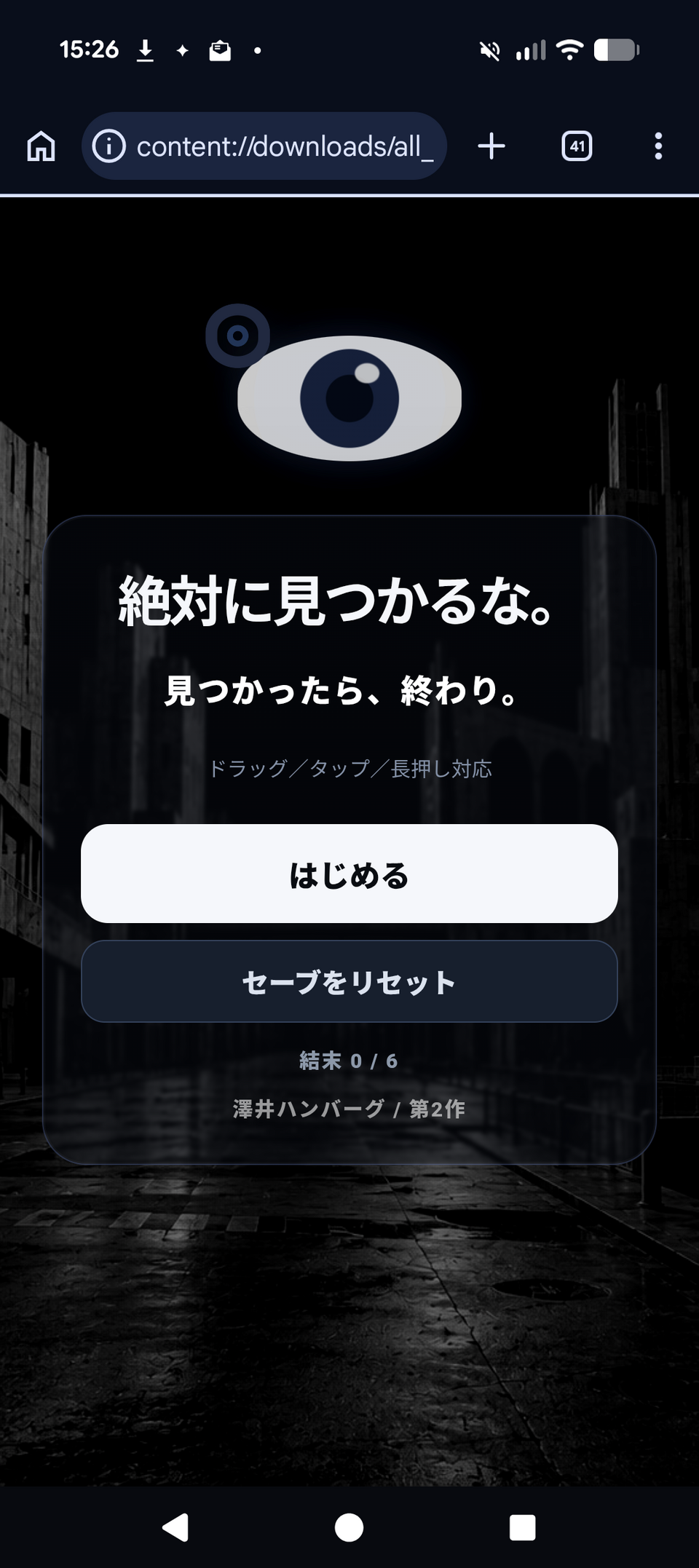
Task: Tap the はじめる button to start
Action: point(349,874)
